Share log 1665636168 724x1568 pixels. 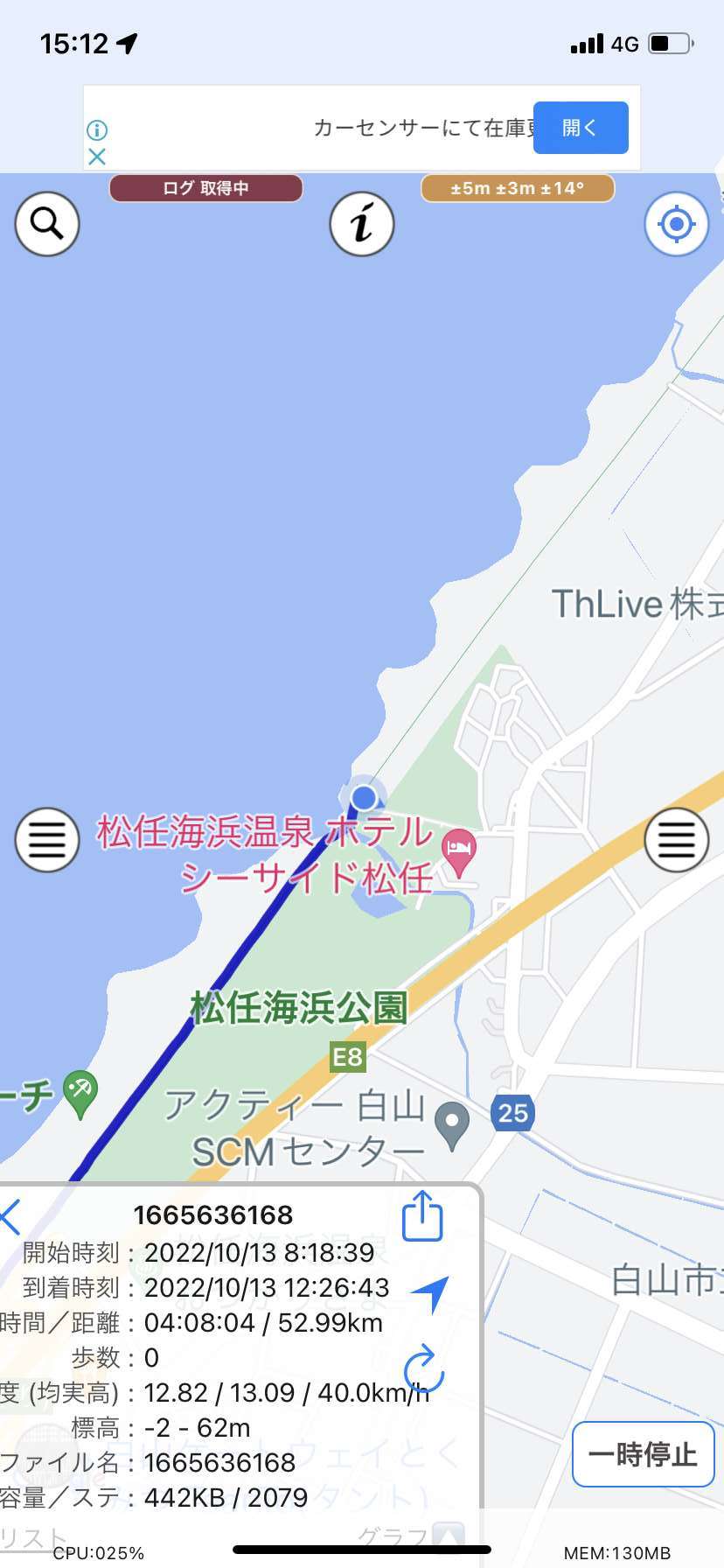click(x=422, y=1216)
